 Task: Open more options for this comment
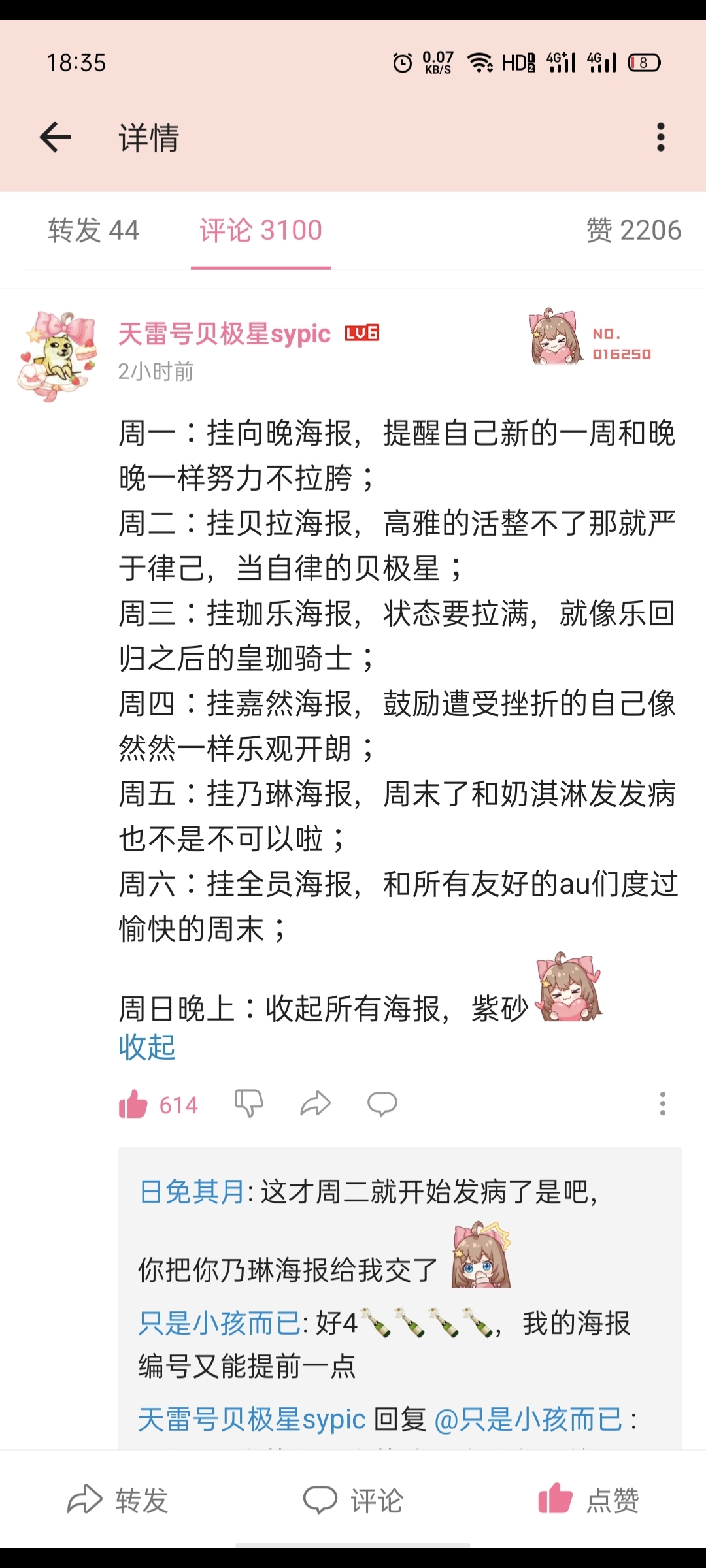coord(662,1103)
